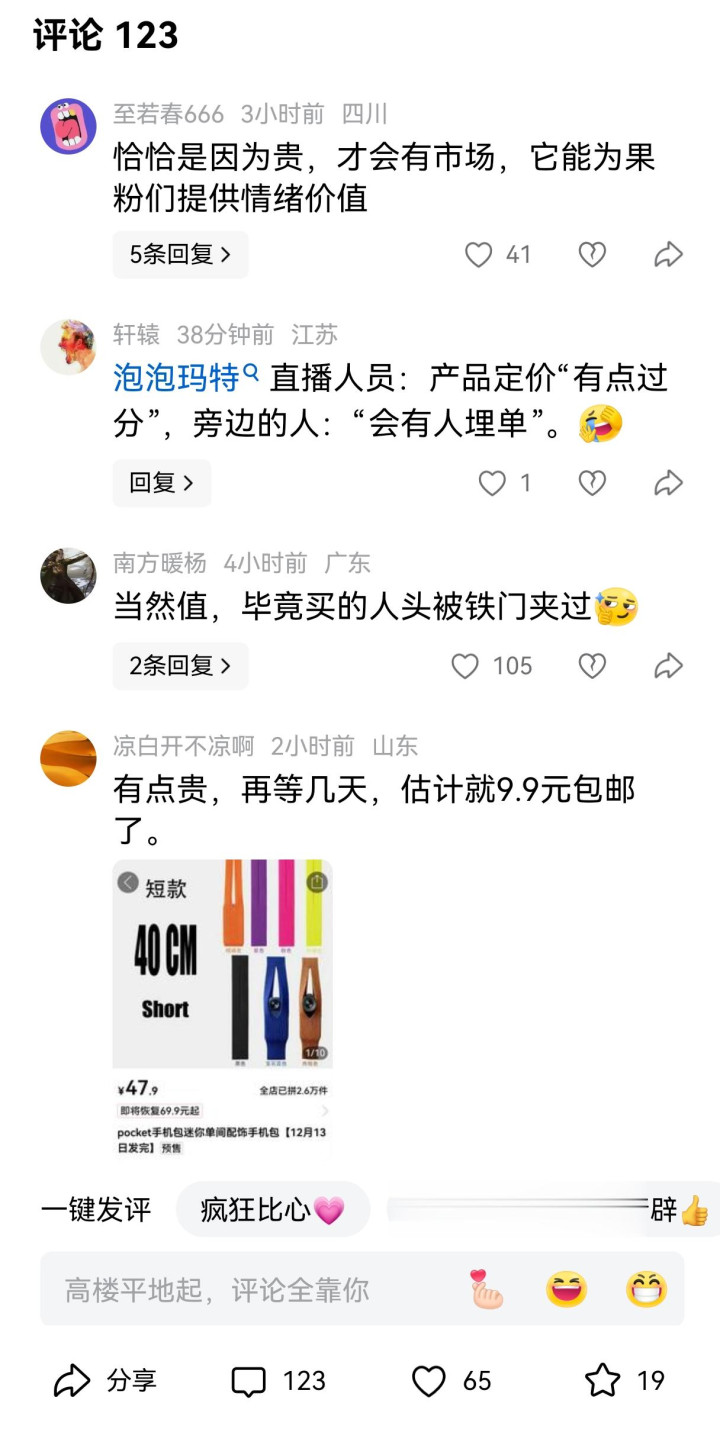Expand the 5条回复 under 至若春666's comment
The image size is (720, 1429).
[x=180, y=255]
